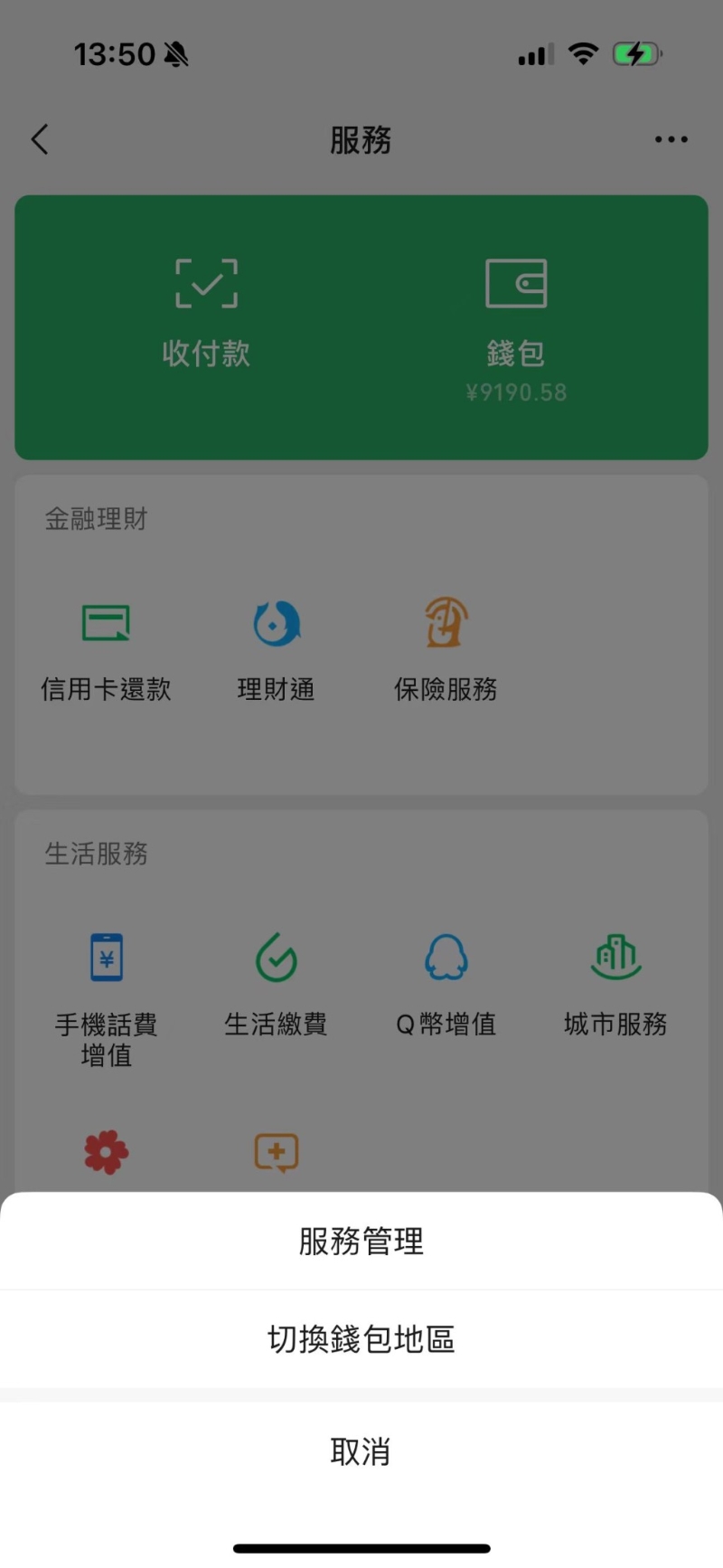Screen dimensions: 723x1568
Task: Select the 信用卡還款 credit card icon
Action: pos(107,622)
